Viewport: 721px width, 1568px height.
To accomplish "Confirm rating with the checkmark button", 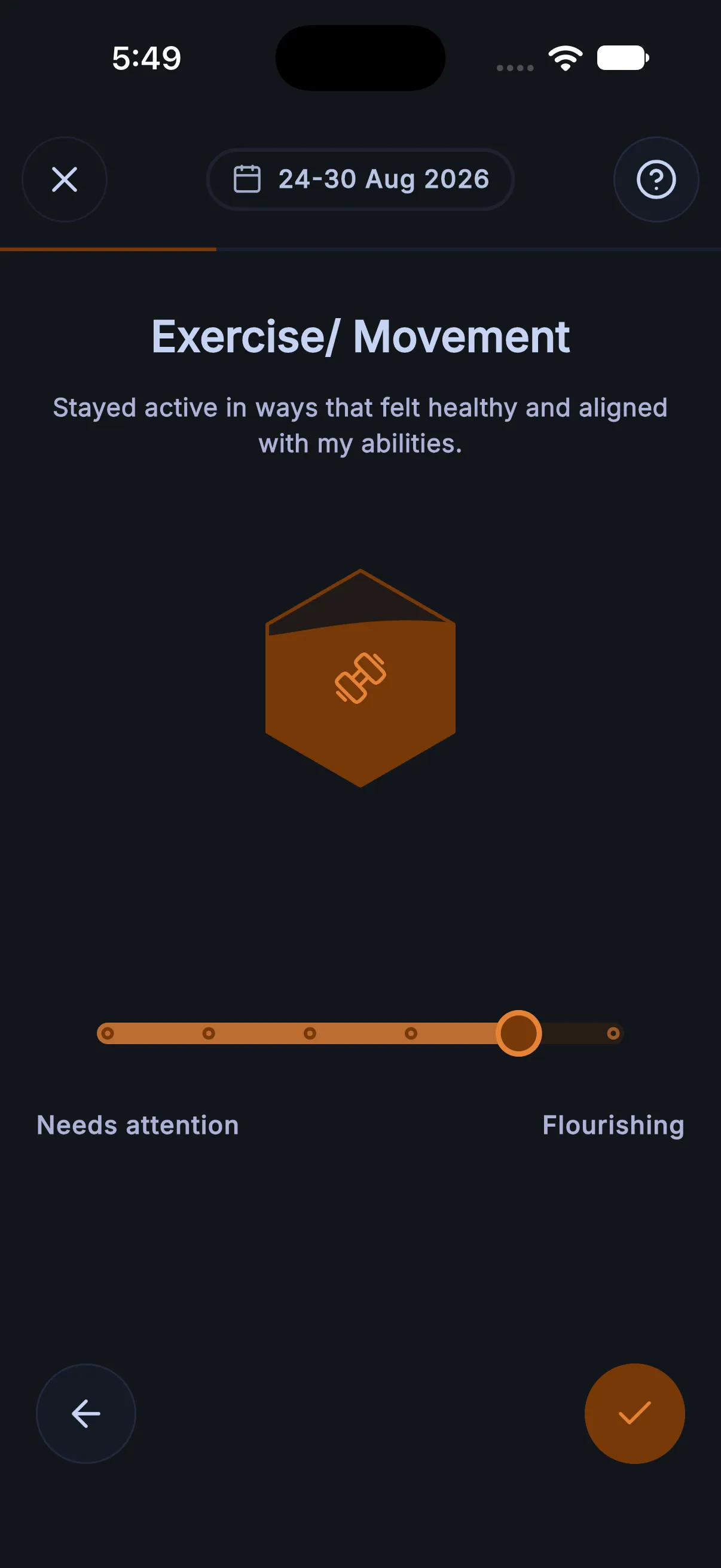I will point(634,1413).
